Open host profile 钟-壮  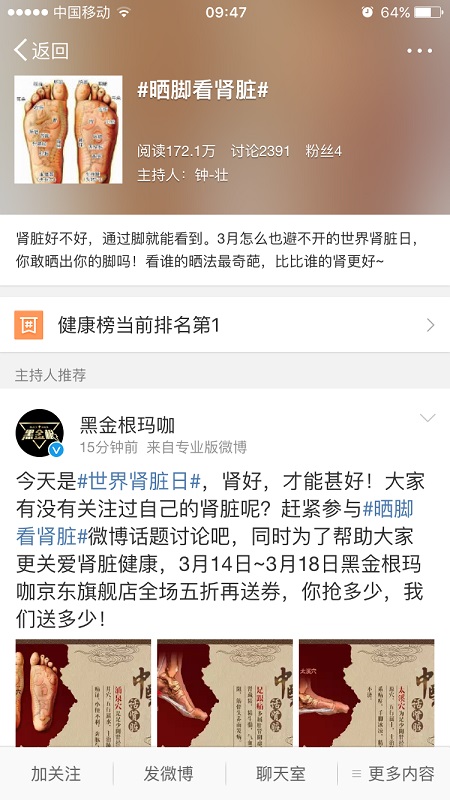(x=211, y=176)
